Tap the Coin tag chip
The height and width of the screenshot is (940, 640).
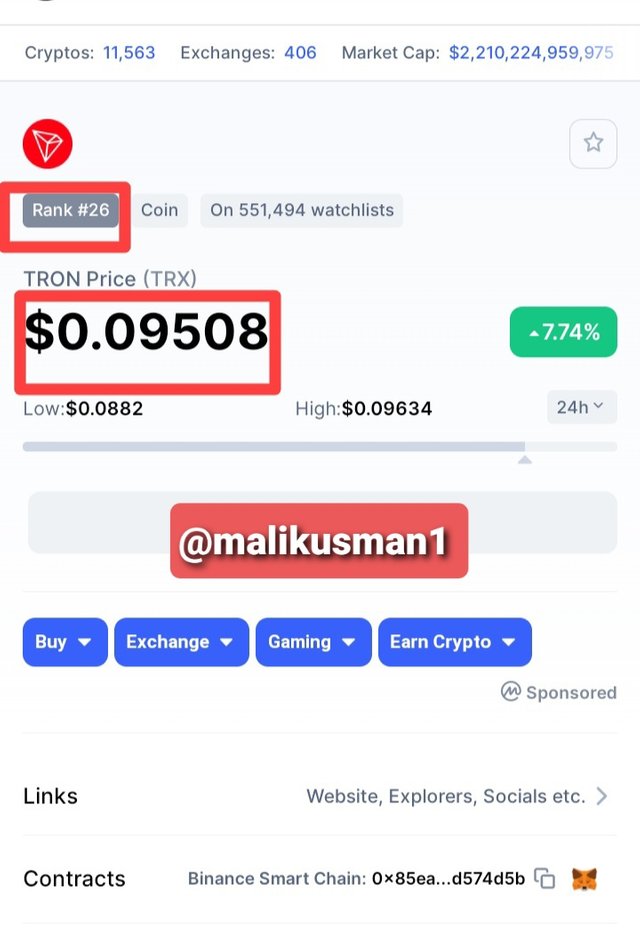(159, 210)
